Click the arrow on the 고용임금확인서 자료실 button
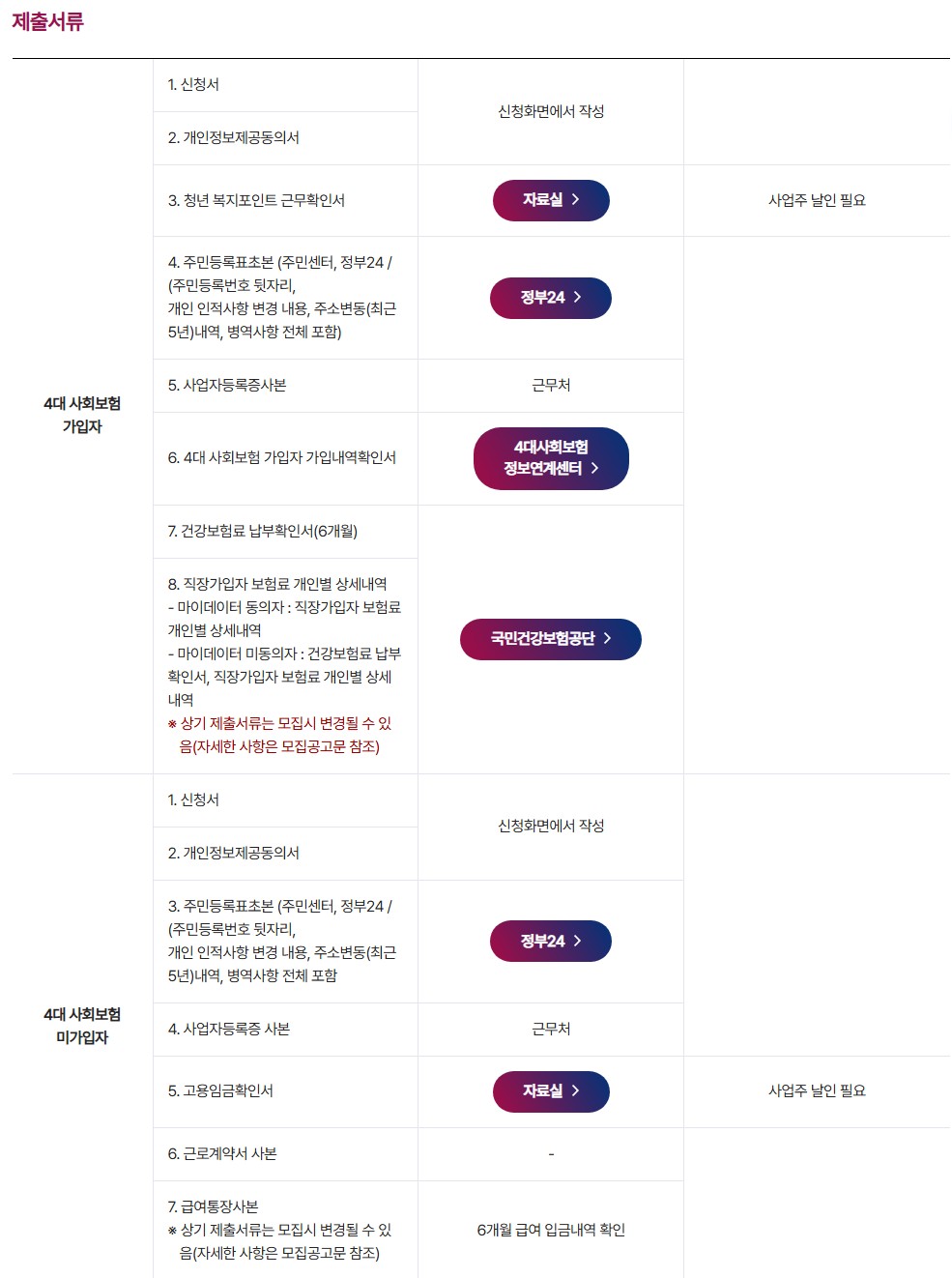The image size is (952, 1278). pos(577,1091)
